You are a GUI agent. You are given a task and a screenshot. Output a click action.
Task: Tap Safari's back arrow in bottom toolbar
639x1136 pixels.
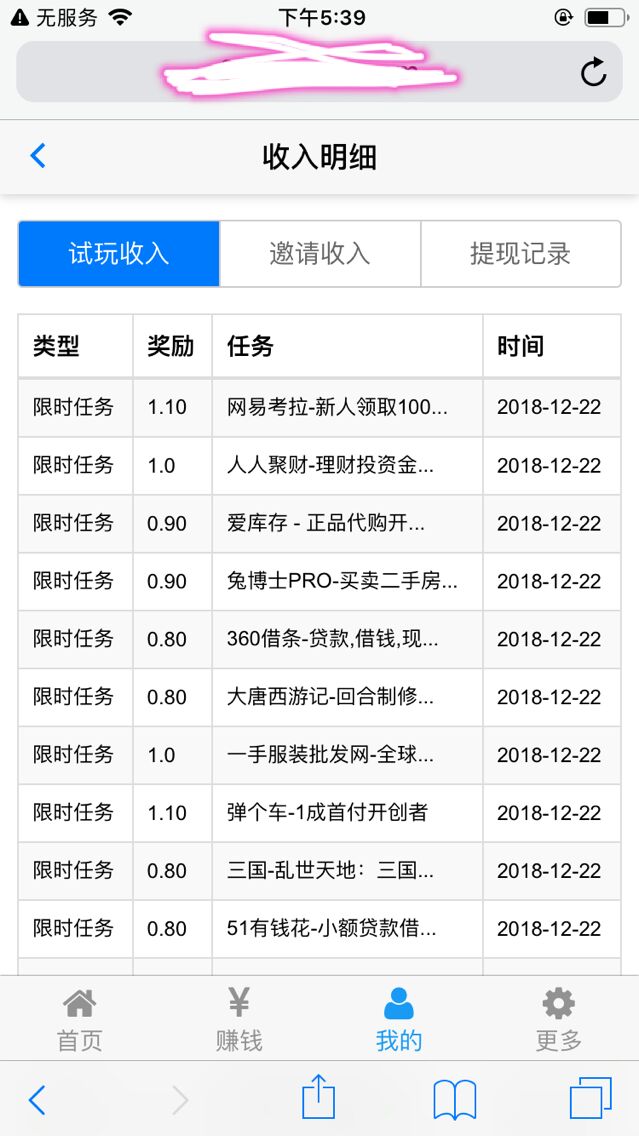(x=37, y=1100)
